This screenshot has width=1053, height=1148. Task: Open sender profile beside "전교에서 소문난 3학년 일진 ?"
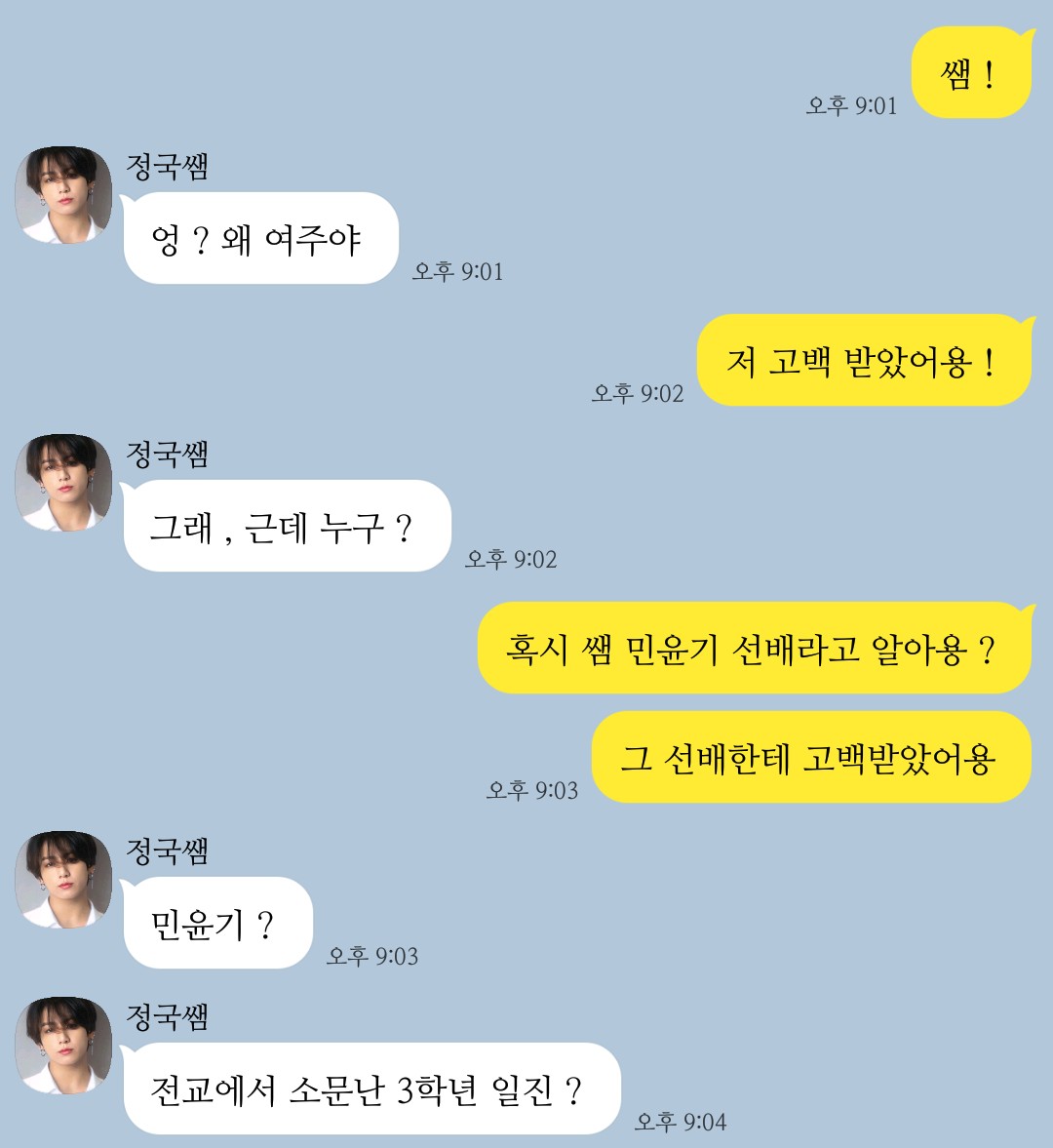tap(63, 1046)
